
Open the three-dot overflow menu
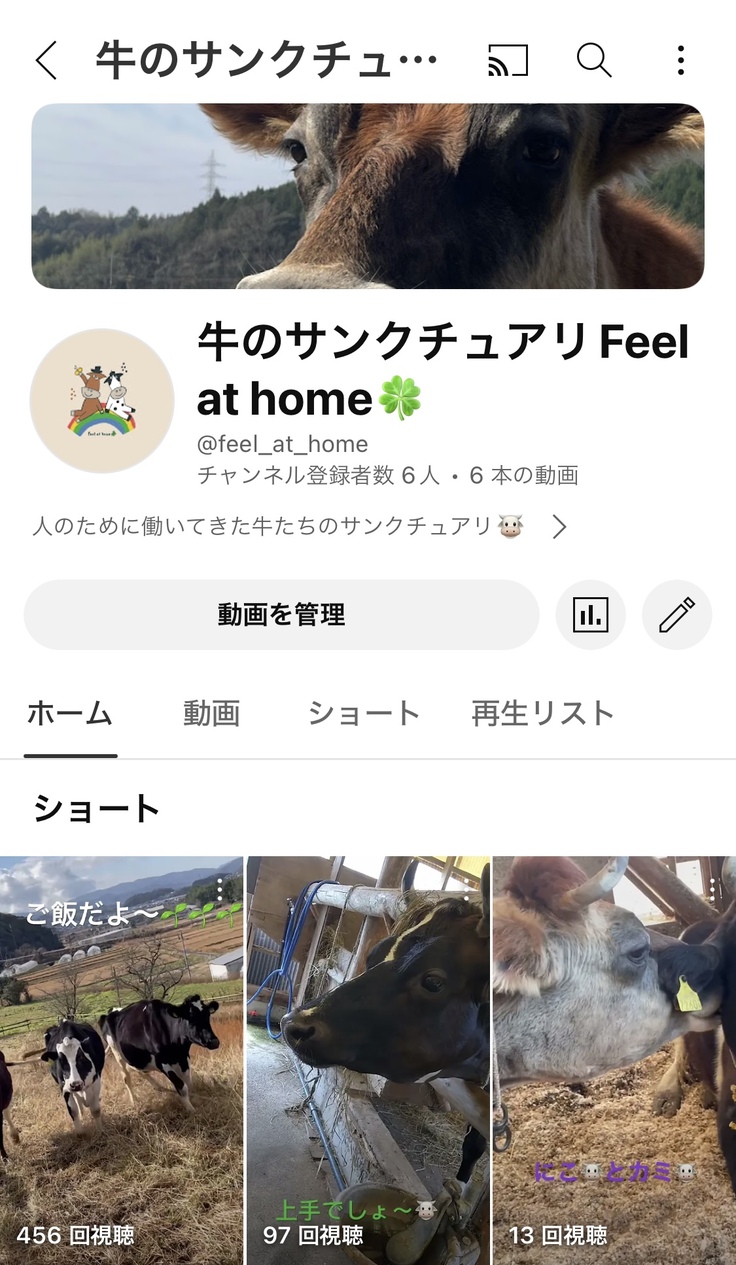click(x=681, y=61)
